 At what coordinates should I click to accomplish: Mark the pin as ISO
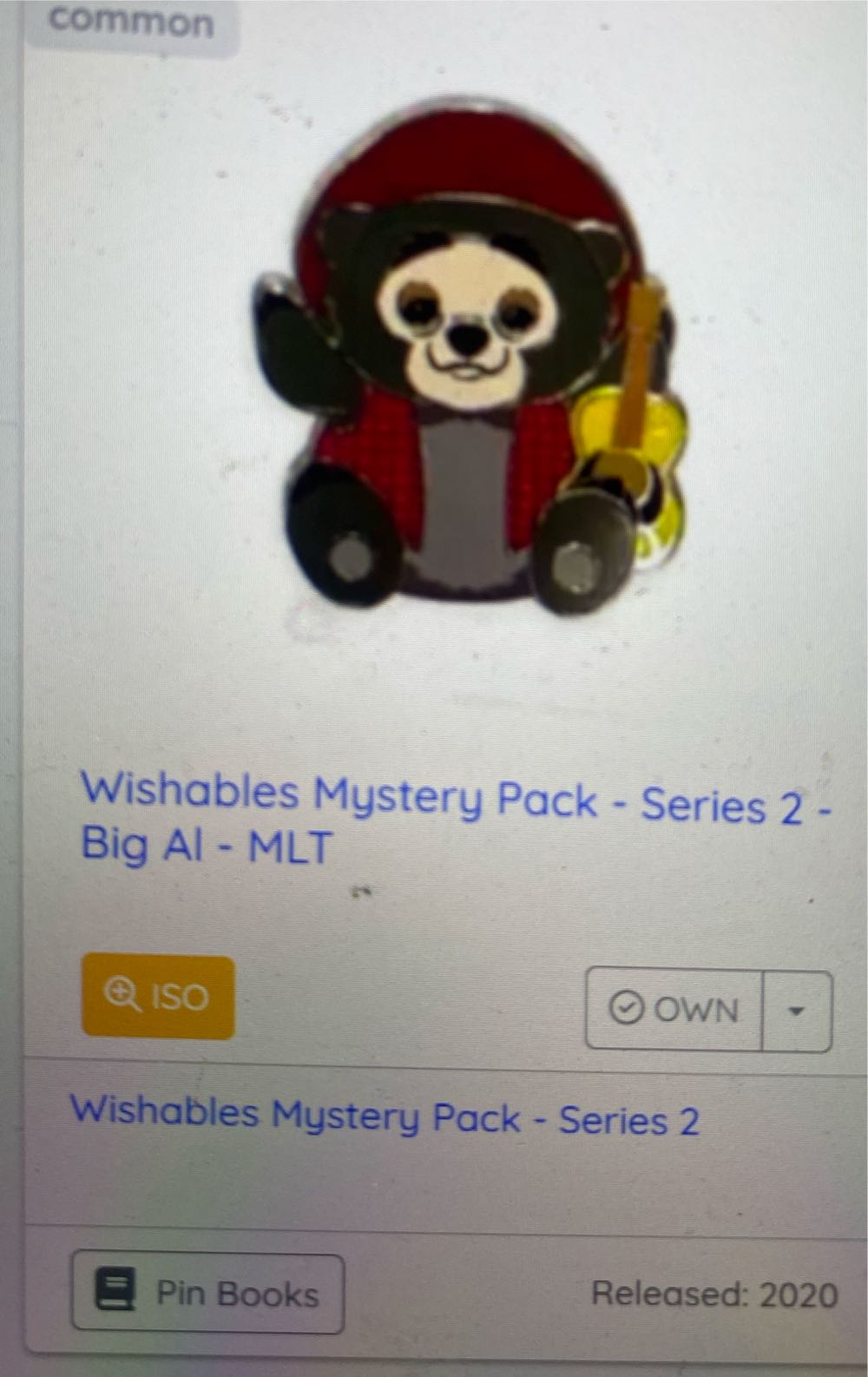(x=158, y=996)
